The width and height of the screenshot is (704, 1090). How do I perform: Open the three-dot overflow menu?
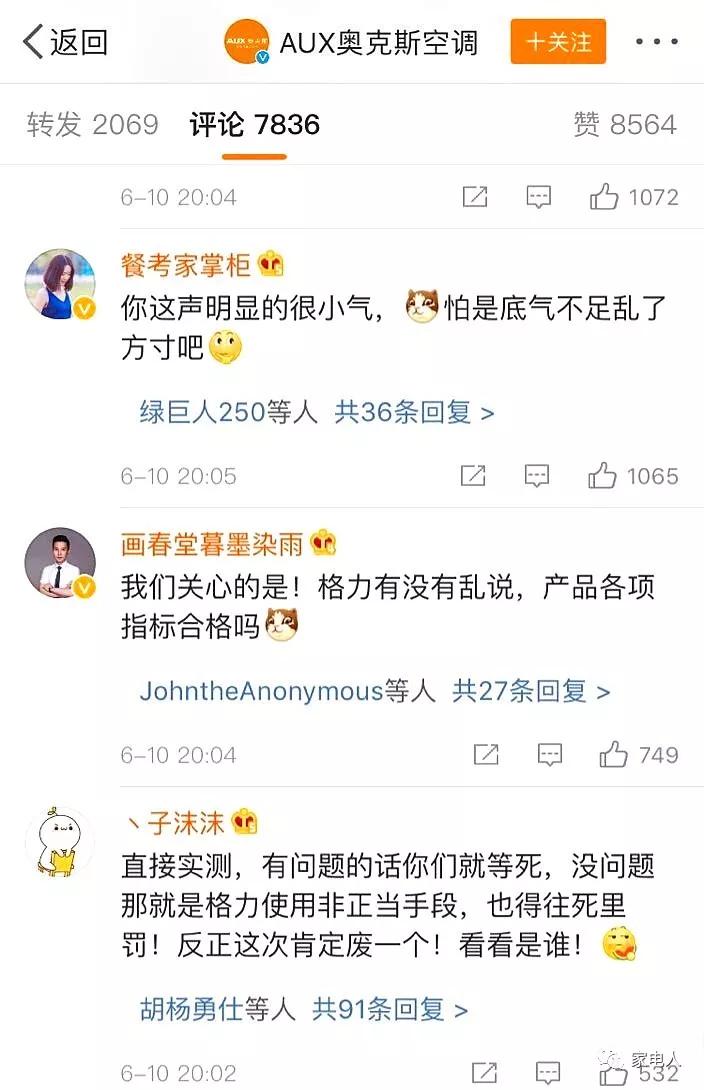coord(656,43)
